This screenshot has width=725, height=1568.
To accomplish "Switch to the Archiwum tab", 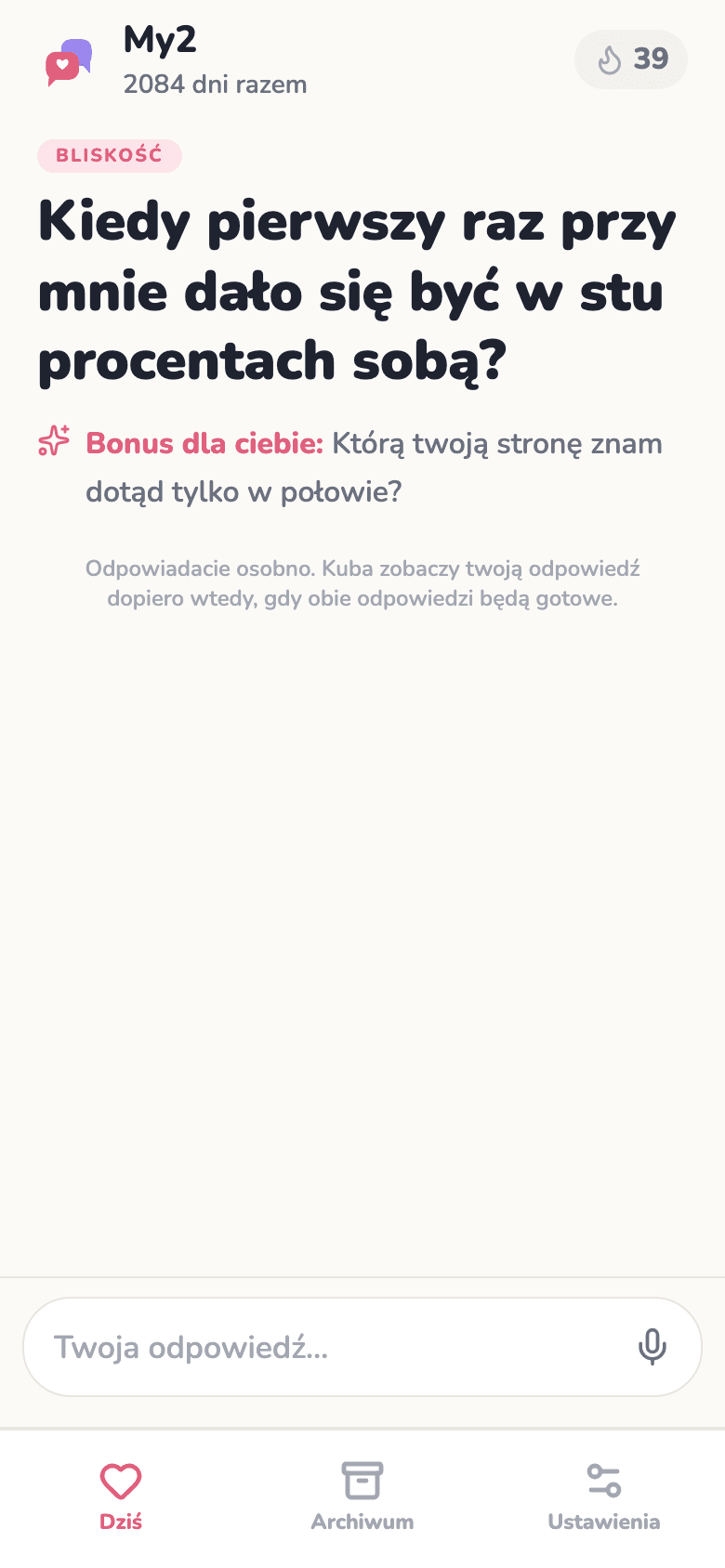I will coord(362,1497).
